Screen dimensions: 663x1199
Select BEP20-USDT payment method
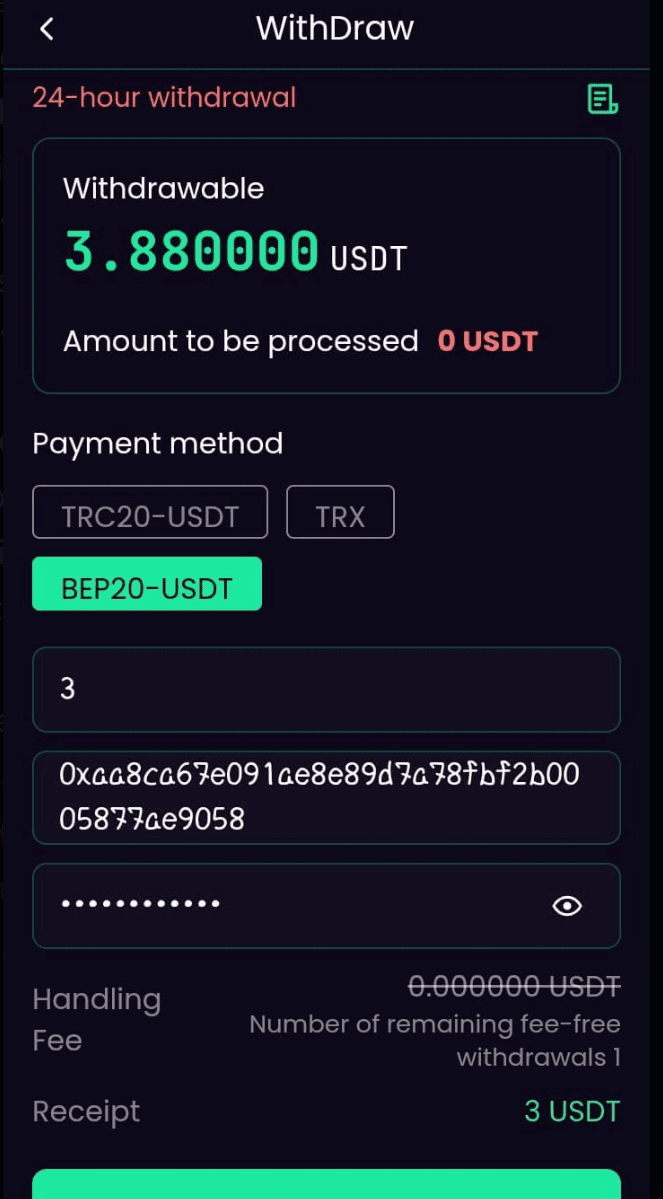[x=147, y=584]
